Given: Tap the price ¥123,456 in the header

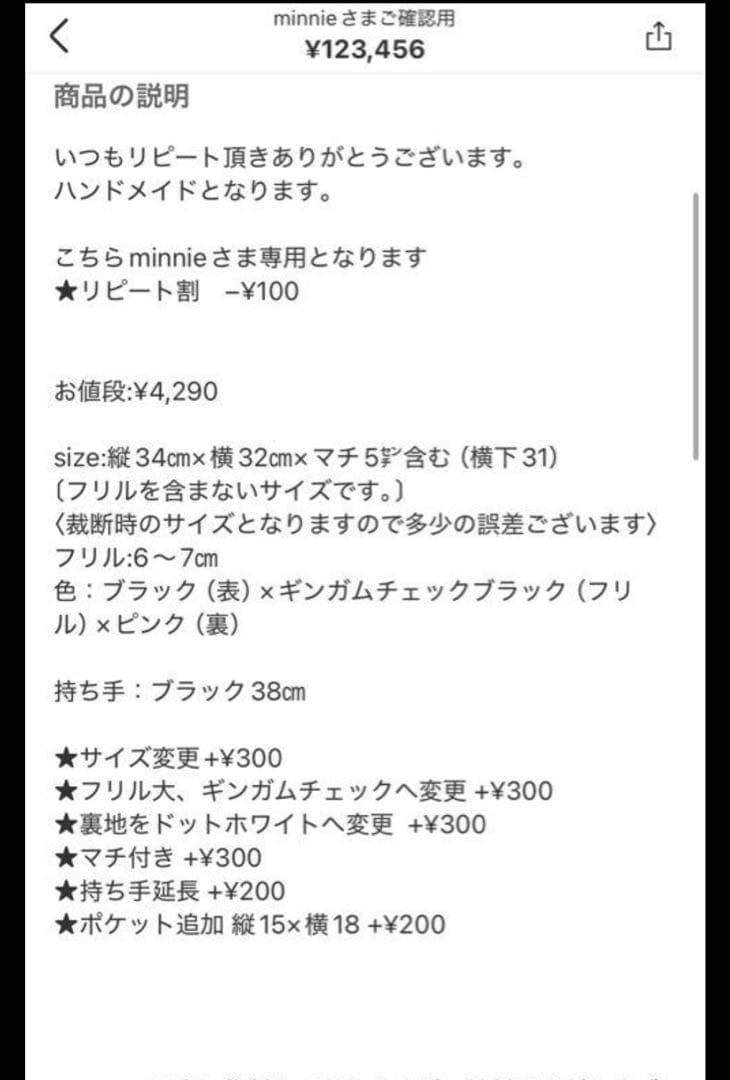Looking at the screenshot, I should 364,46.
